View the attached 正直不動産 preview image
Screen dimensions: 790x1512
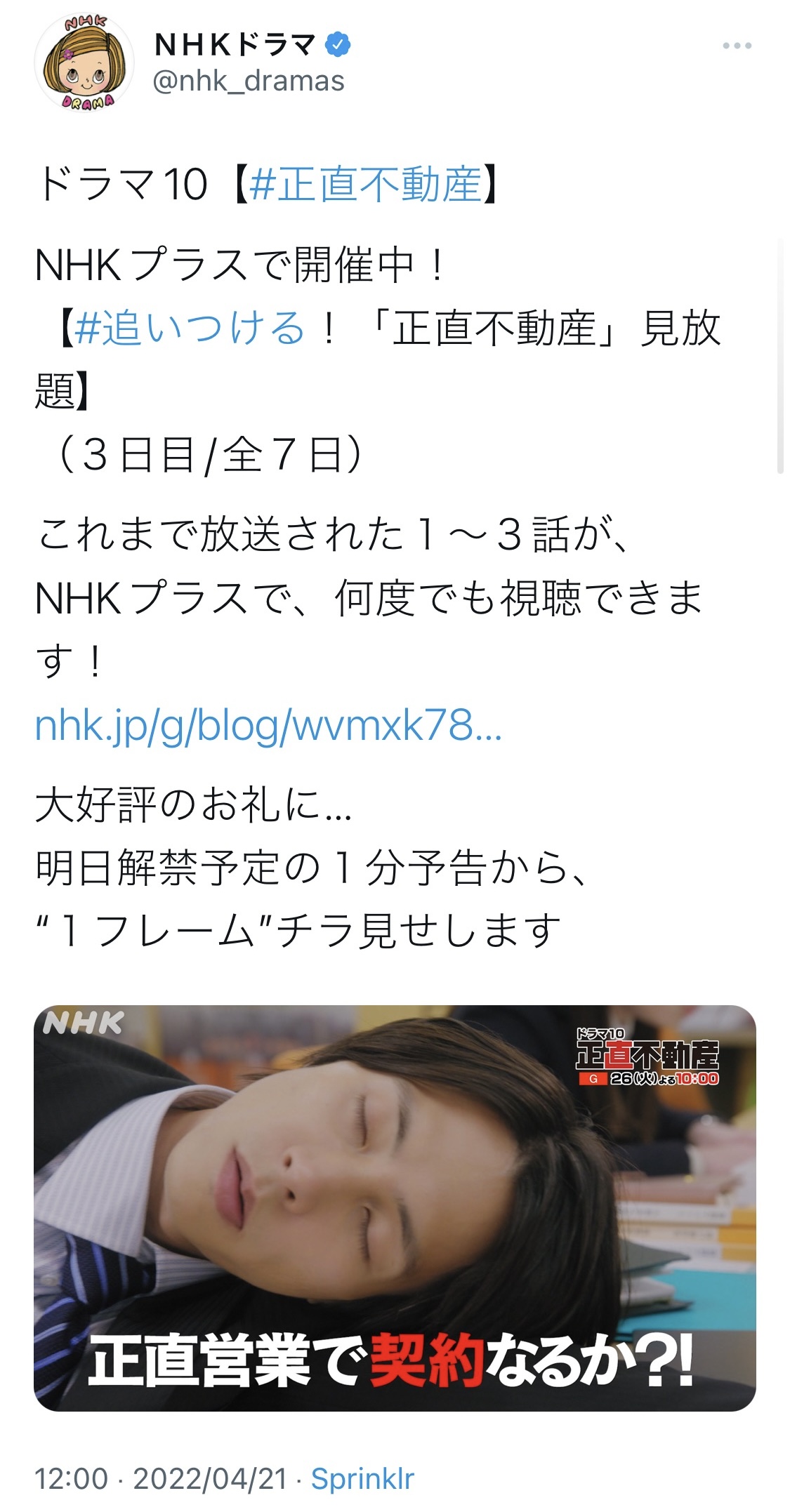coord(395,1208)
